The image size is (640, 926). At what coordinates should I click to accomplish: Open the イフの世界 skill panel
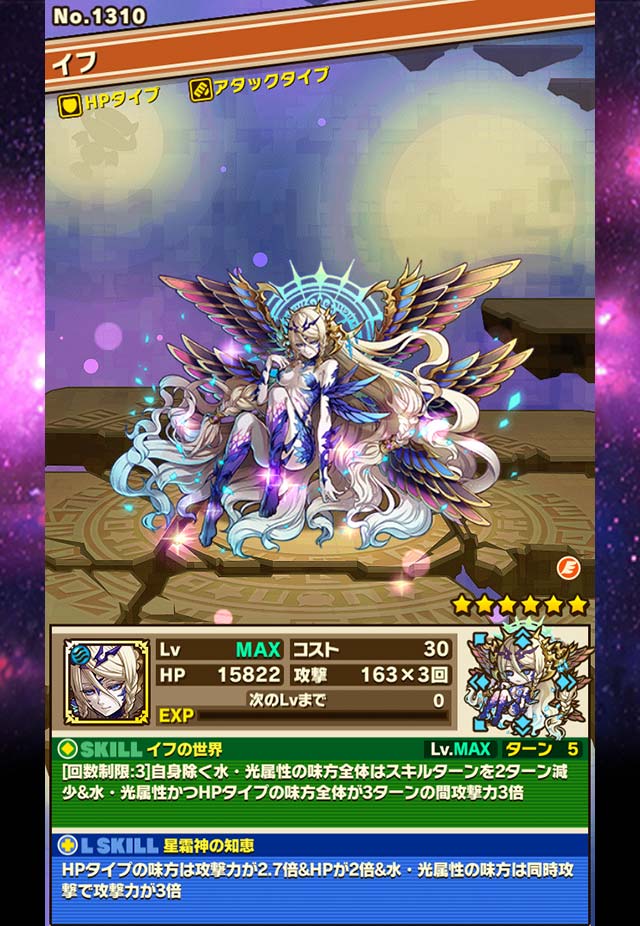point(320,783)
